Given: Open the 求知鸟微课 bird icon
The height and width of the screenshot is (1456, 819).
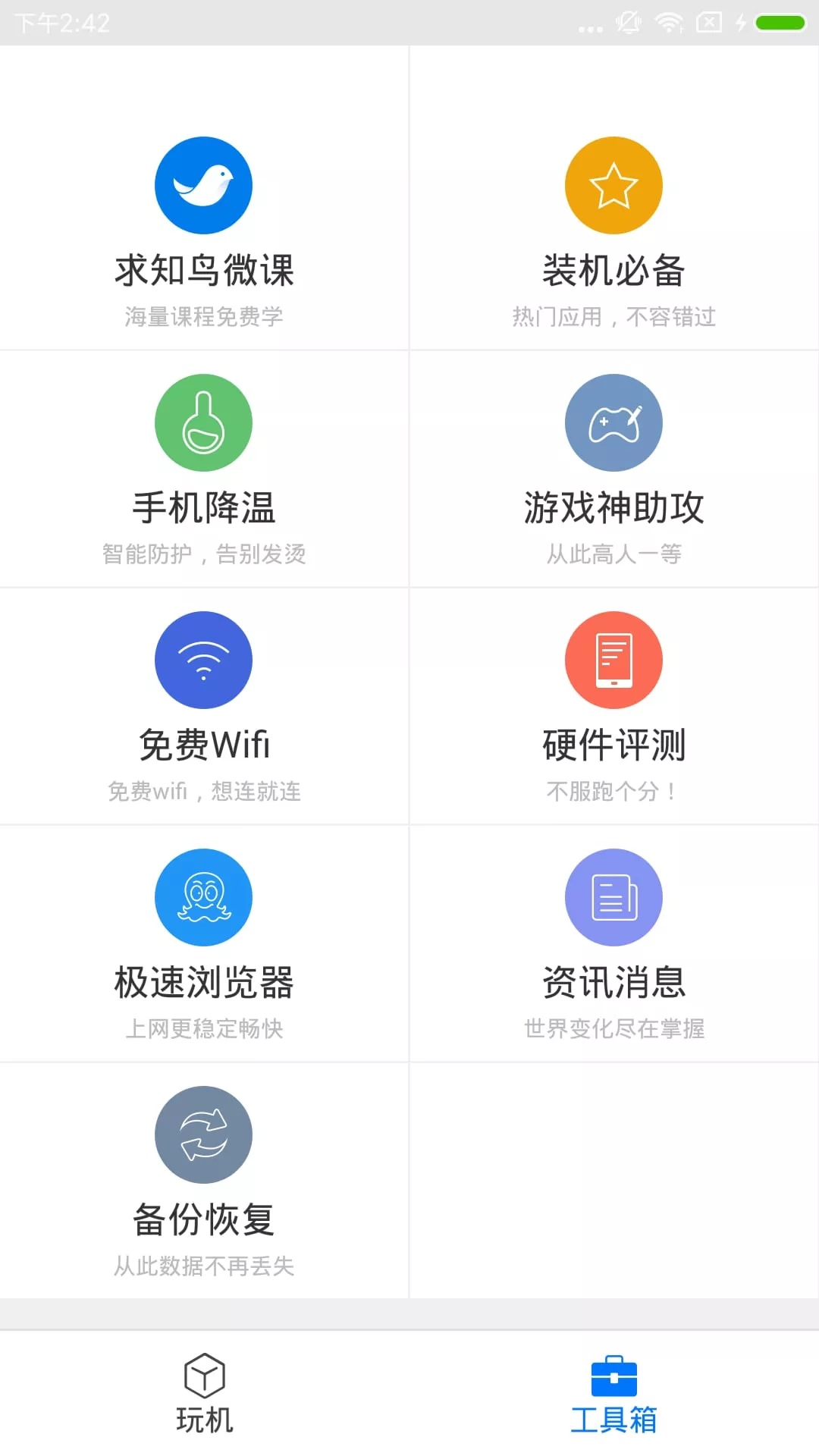Looking at the screenshot, I should click(202, 184).
